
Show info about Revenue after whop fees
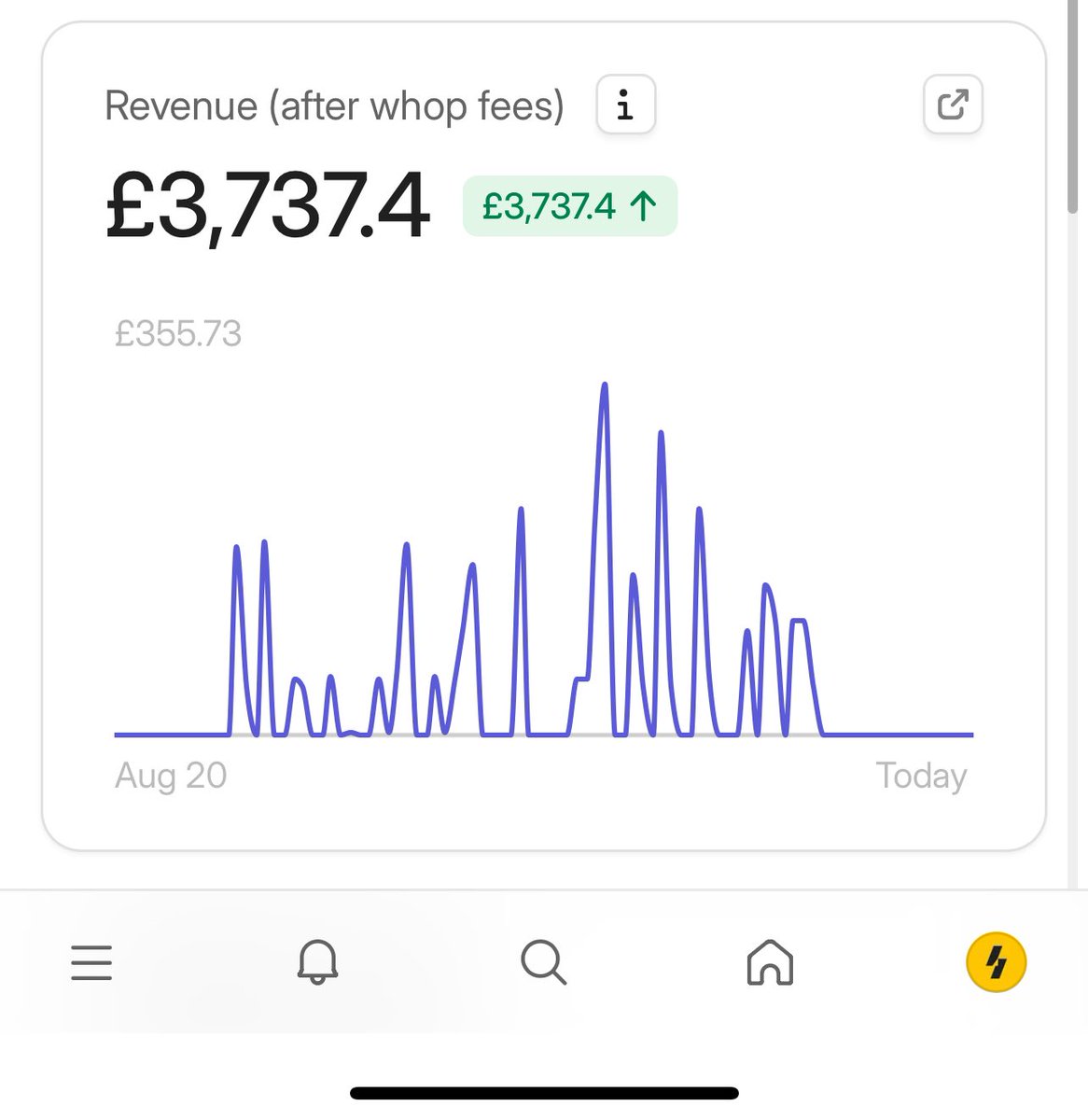click(625, 105)
